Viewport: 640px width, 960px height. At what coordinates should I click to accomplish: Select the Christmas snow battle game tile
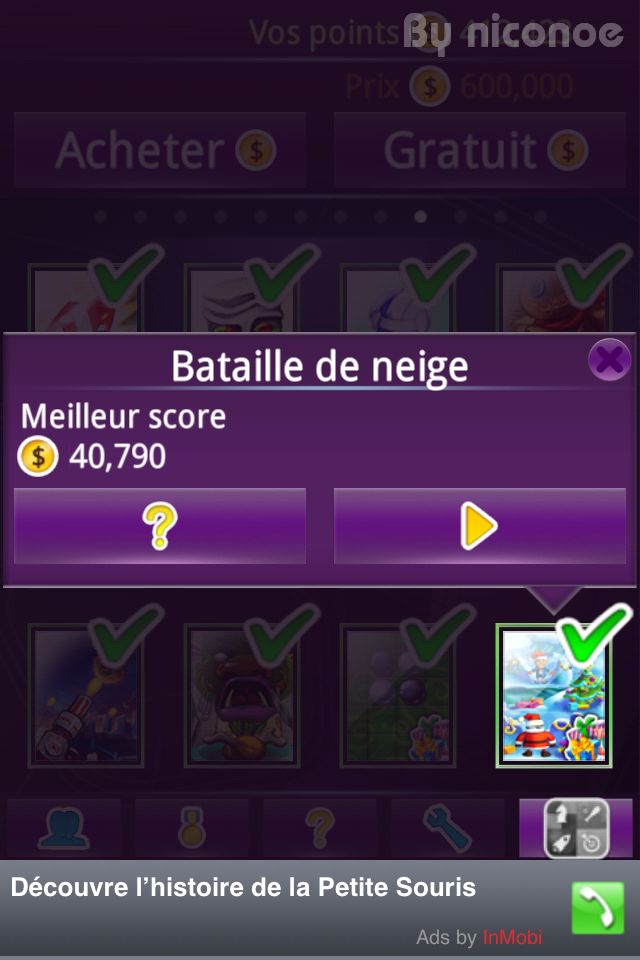[553, 696]
